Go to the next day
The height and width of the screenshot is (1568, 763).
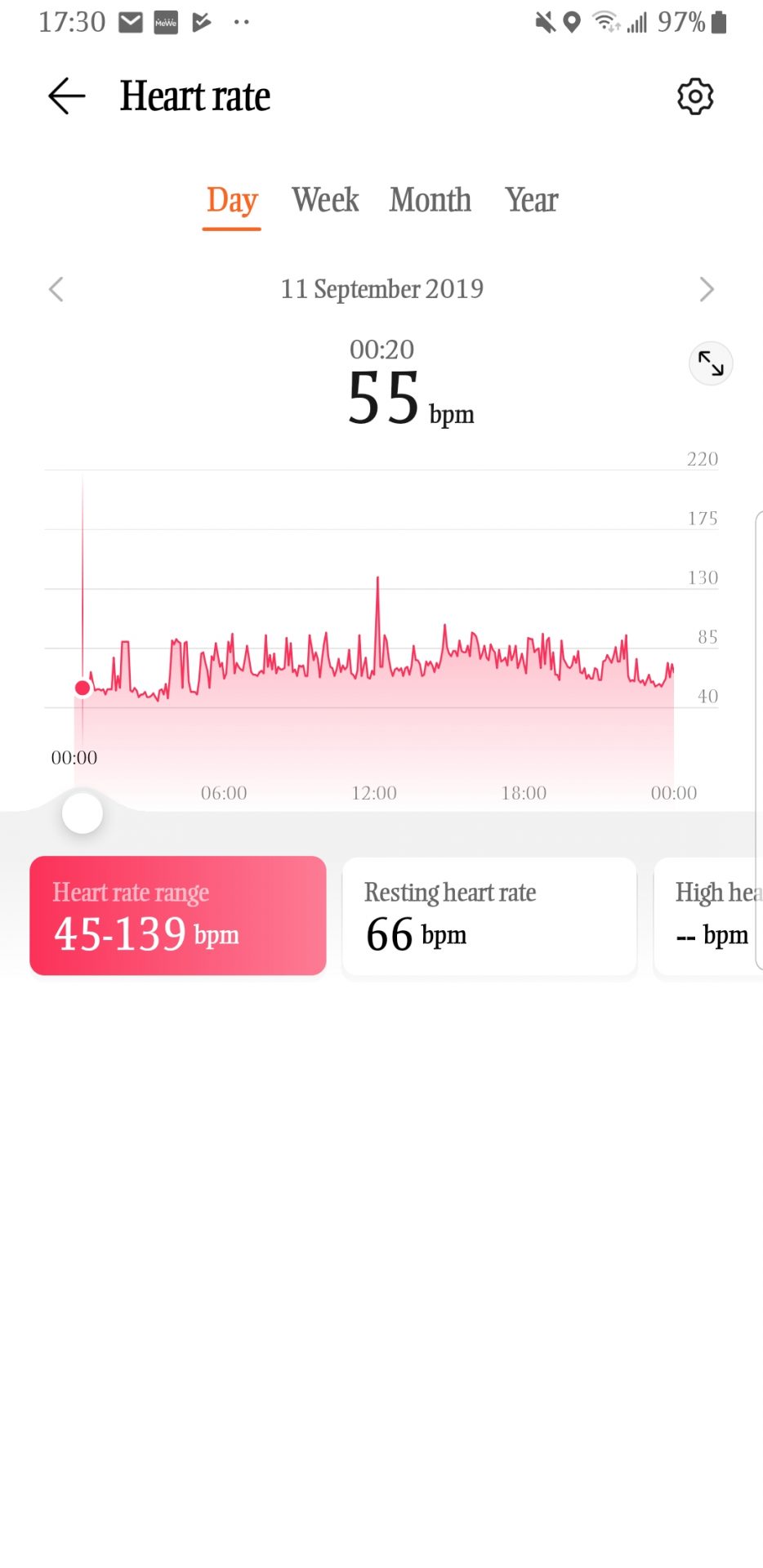pyautogui.click(x=707, y=289)
